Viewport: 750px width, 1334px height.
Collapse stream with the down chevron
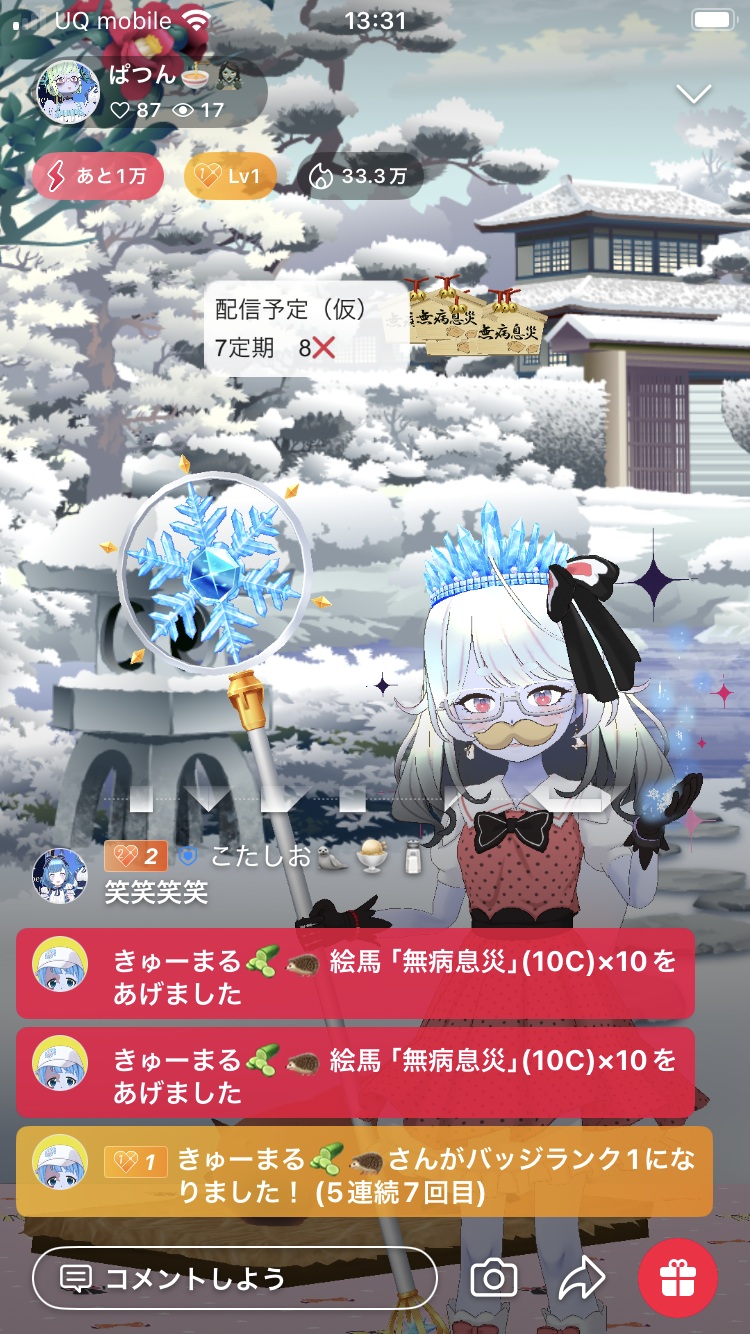tap(693, 94)
